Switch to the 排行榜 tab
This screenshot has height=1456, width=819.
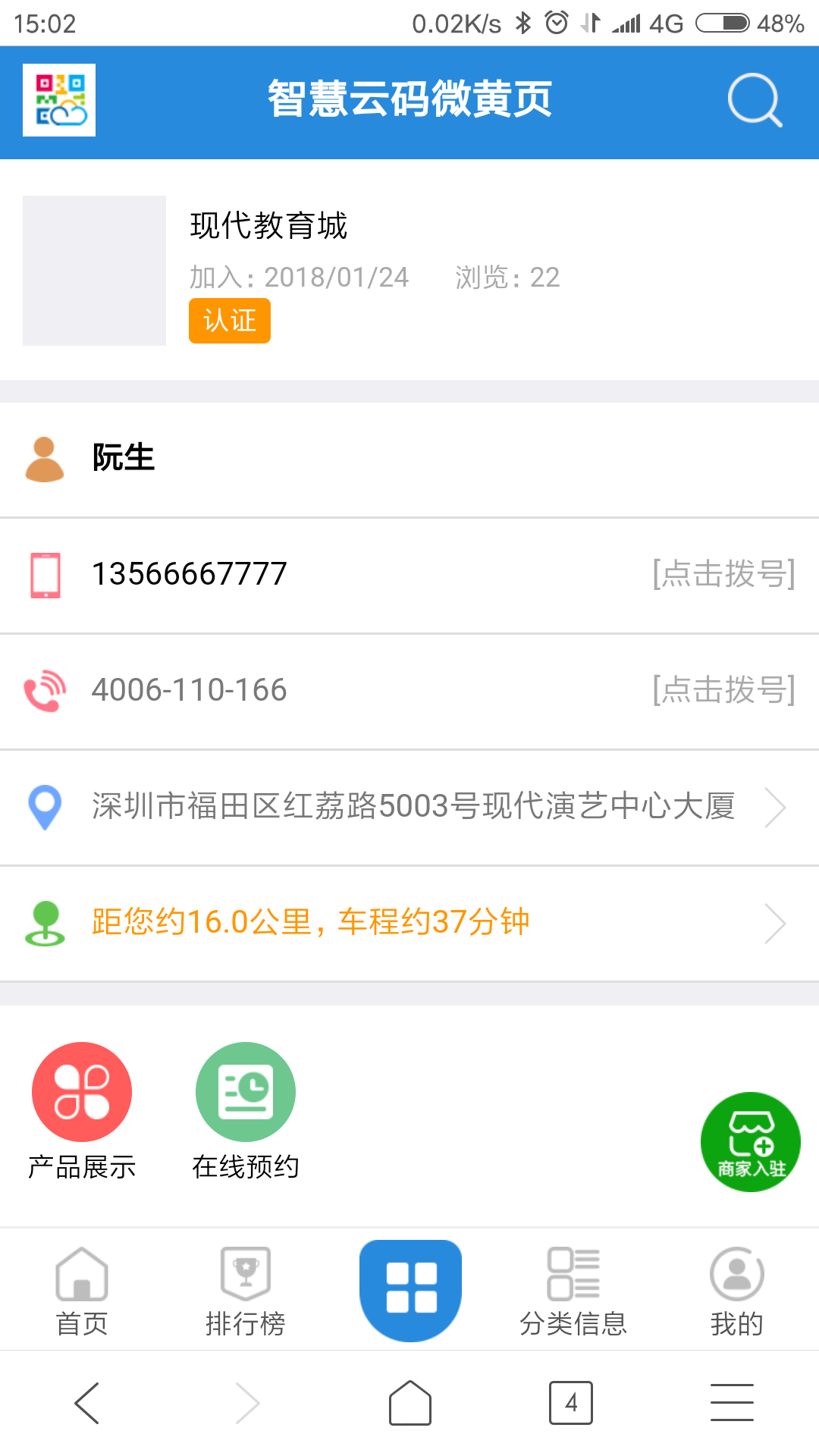point(245,1292)
